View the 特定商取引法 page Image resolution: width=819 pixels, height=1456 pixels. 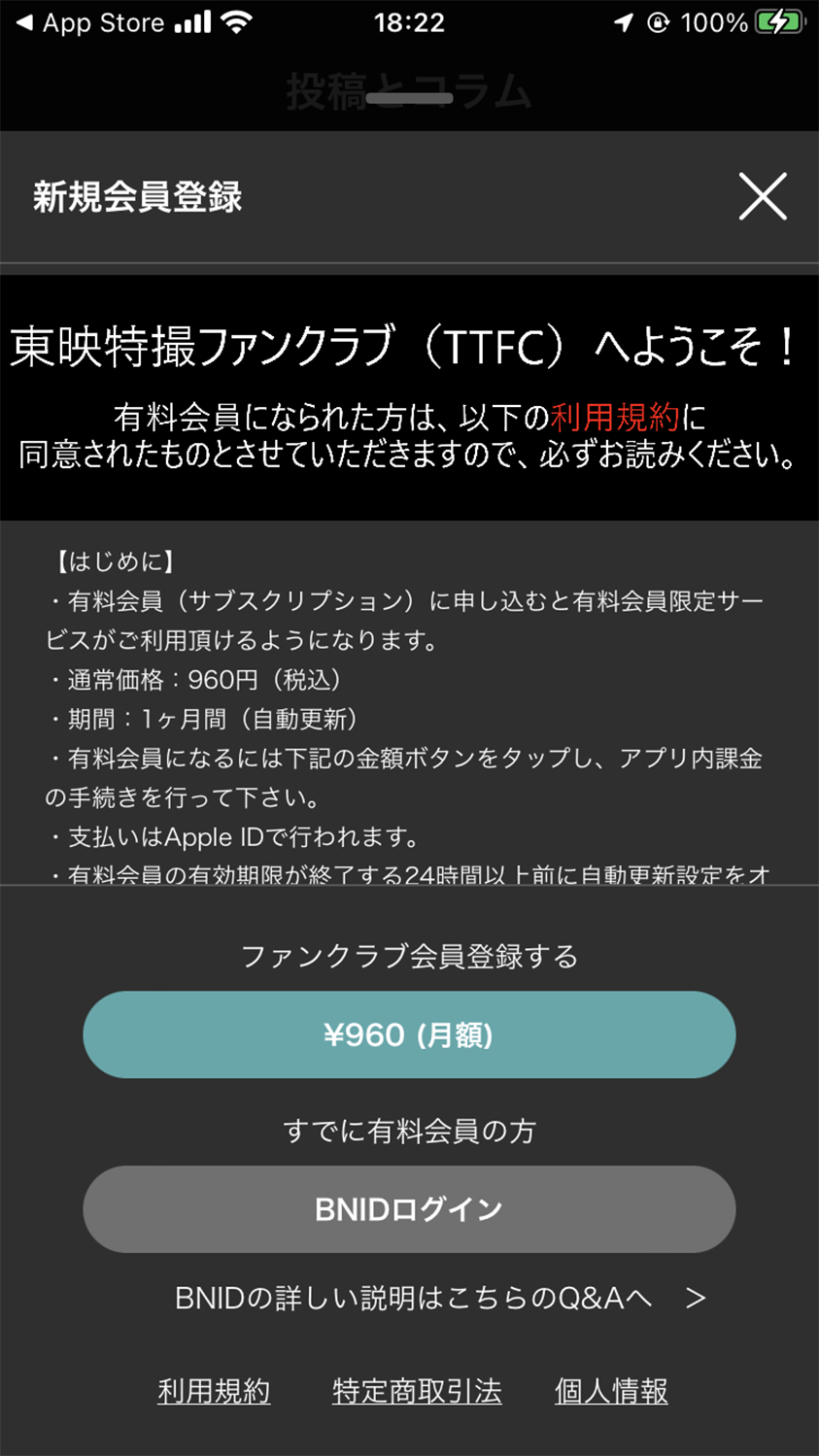pos(417,1392)
